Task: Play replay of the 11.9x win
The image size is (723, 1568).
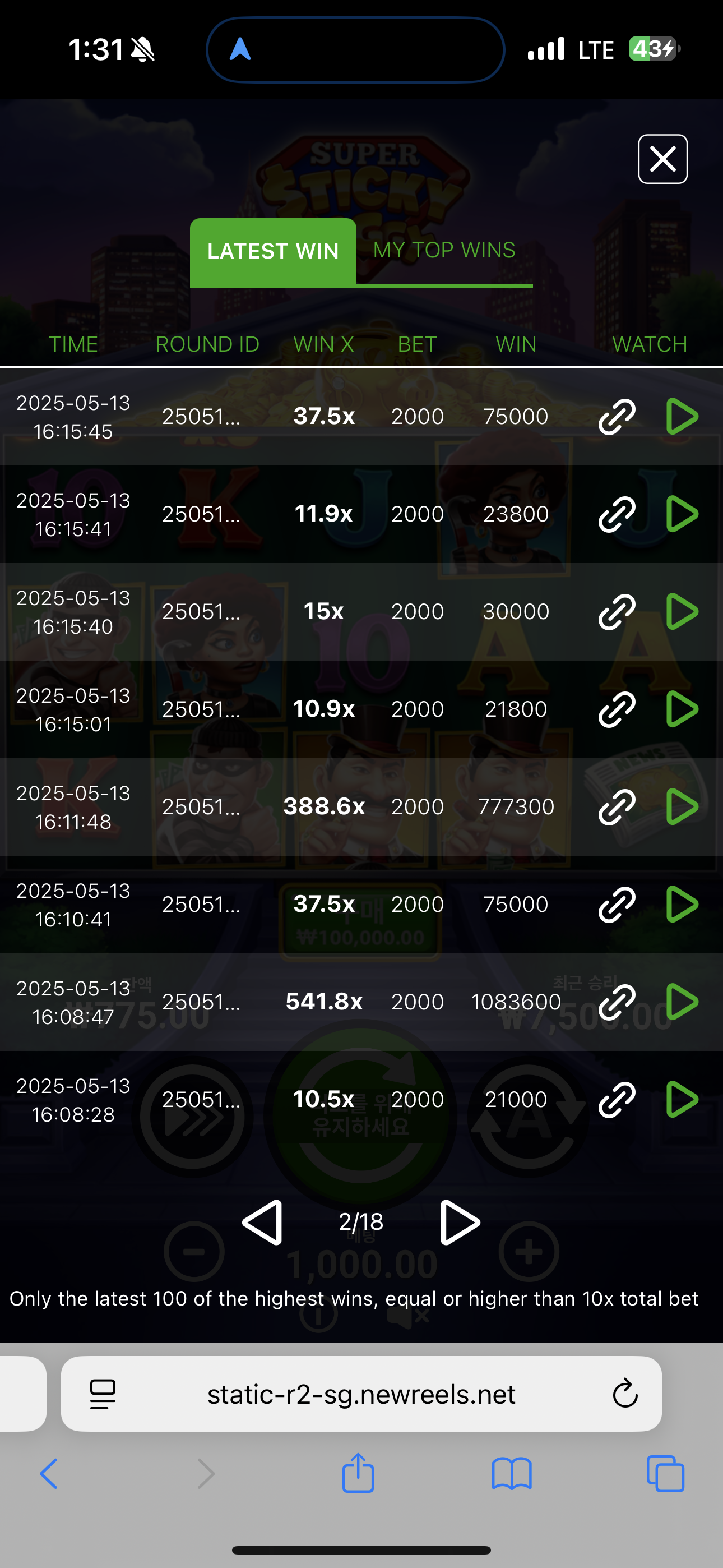Action: pos(682,514)
